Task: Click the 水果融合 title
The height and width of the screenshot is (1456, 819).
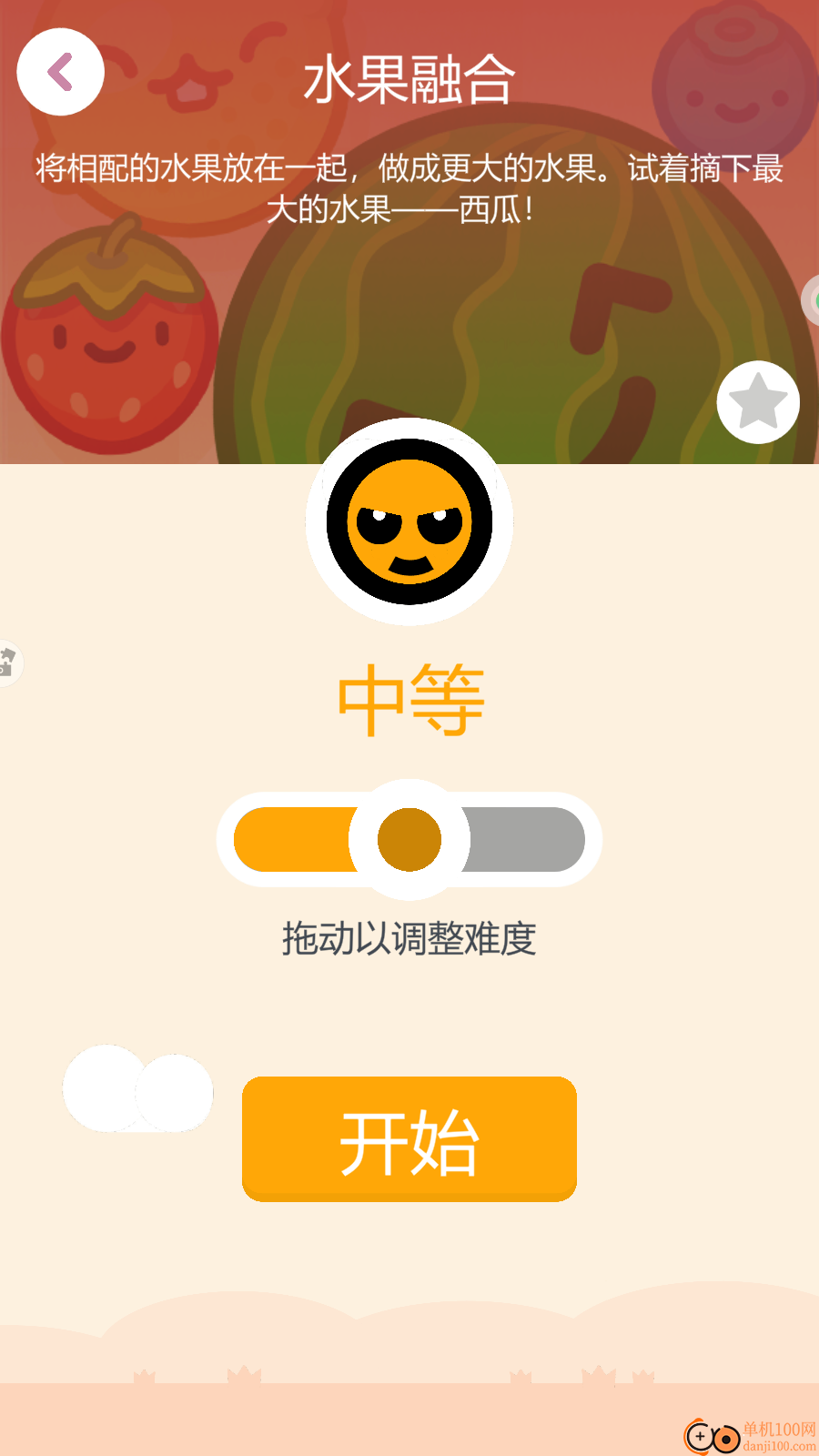Action: point(409,77)
